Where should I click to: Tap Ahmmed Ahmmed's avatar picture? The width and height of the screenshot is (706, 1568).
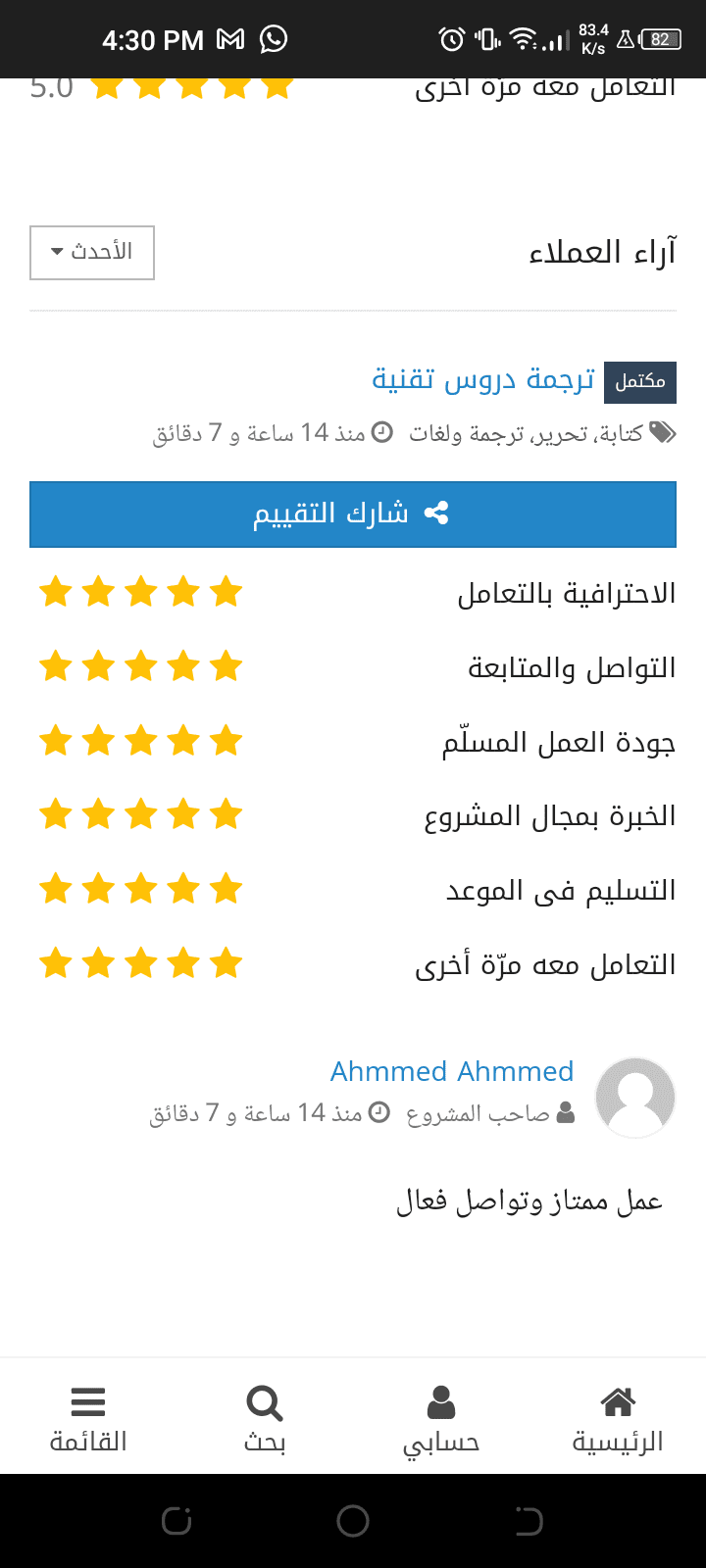coord(636,1098)
